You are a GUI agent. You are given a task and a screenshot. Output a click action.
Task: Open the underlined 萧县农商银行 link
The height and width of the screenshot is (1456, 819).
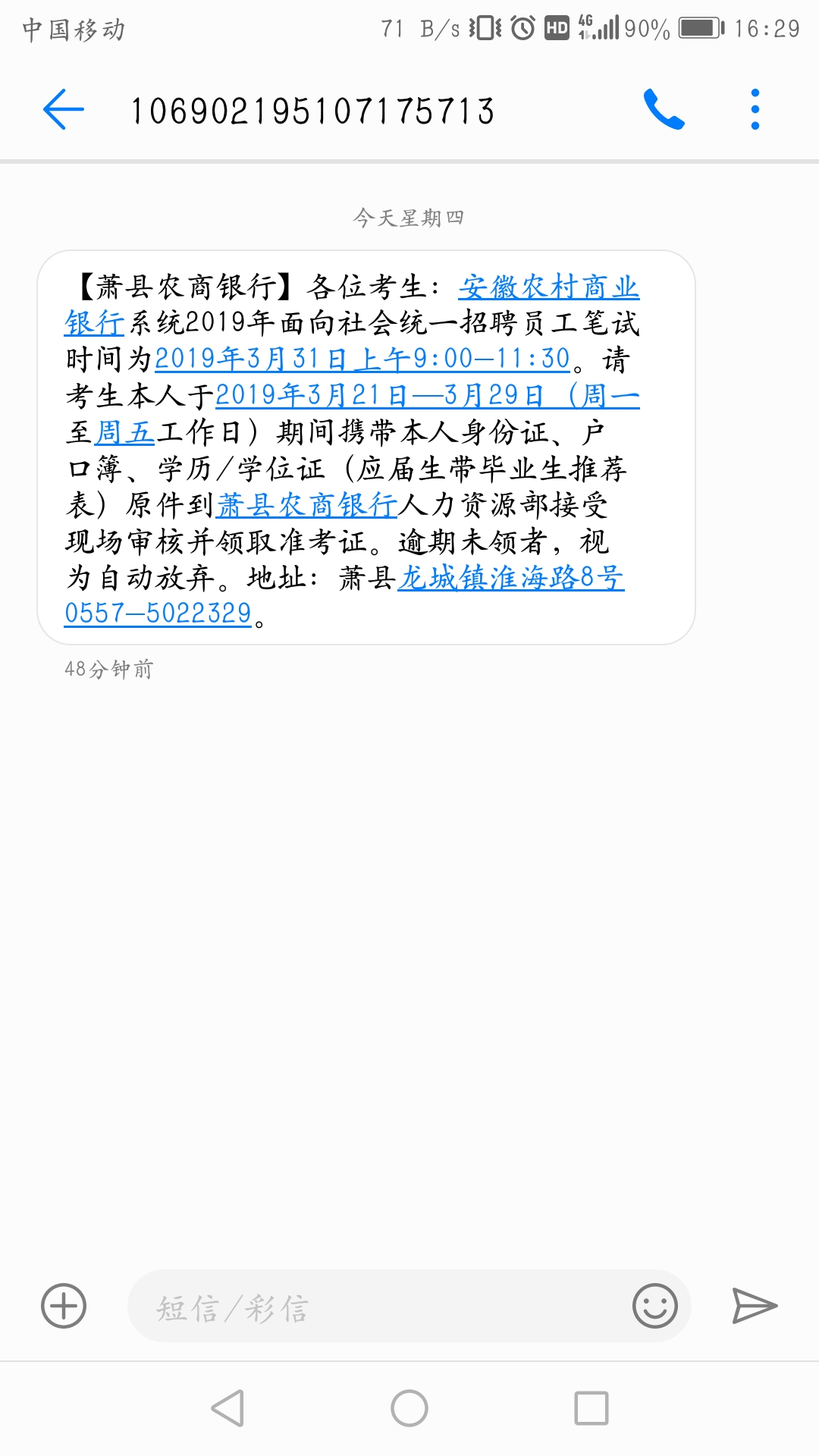pos(307,505)
